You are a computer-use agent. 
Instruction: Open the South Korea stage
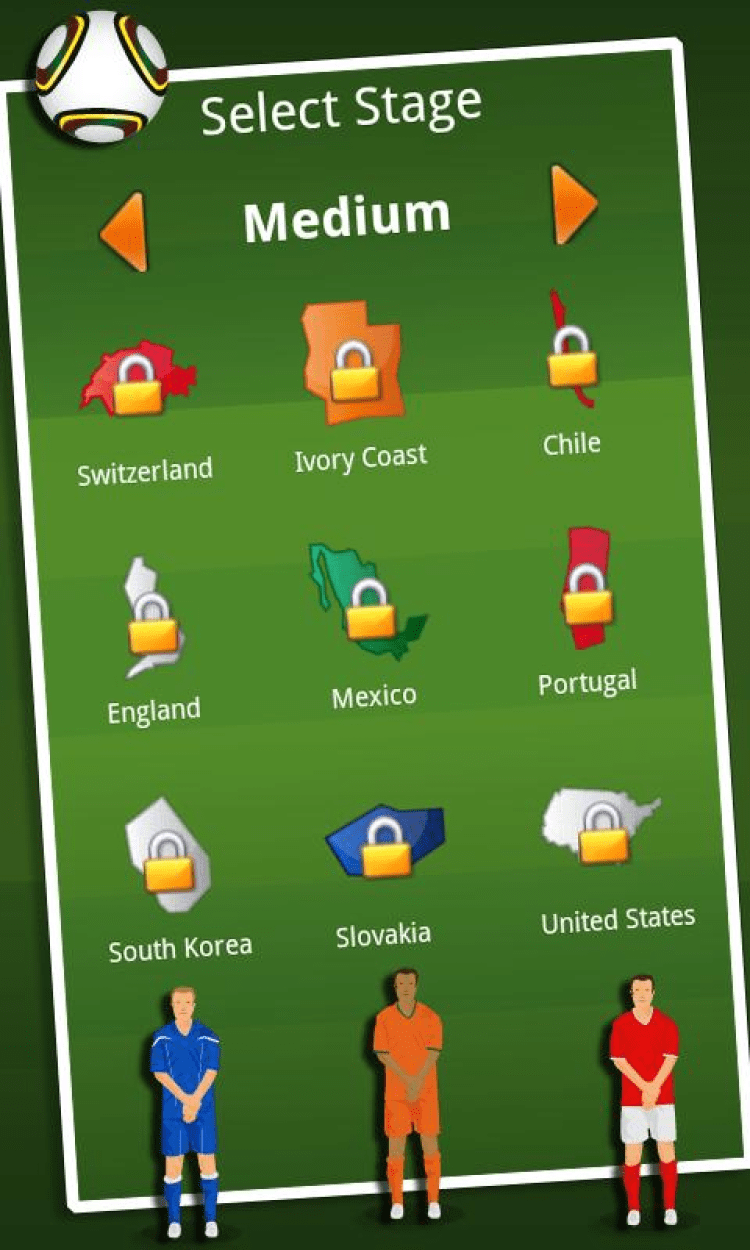click(167, 856)
